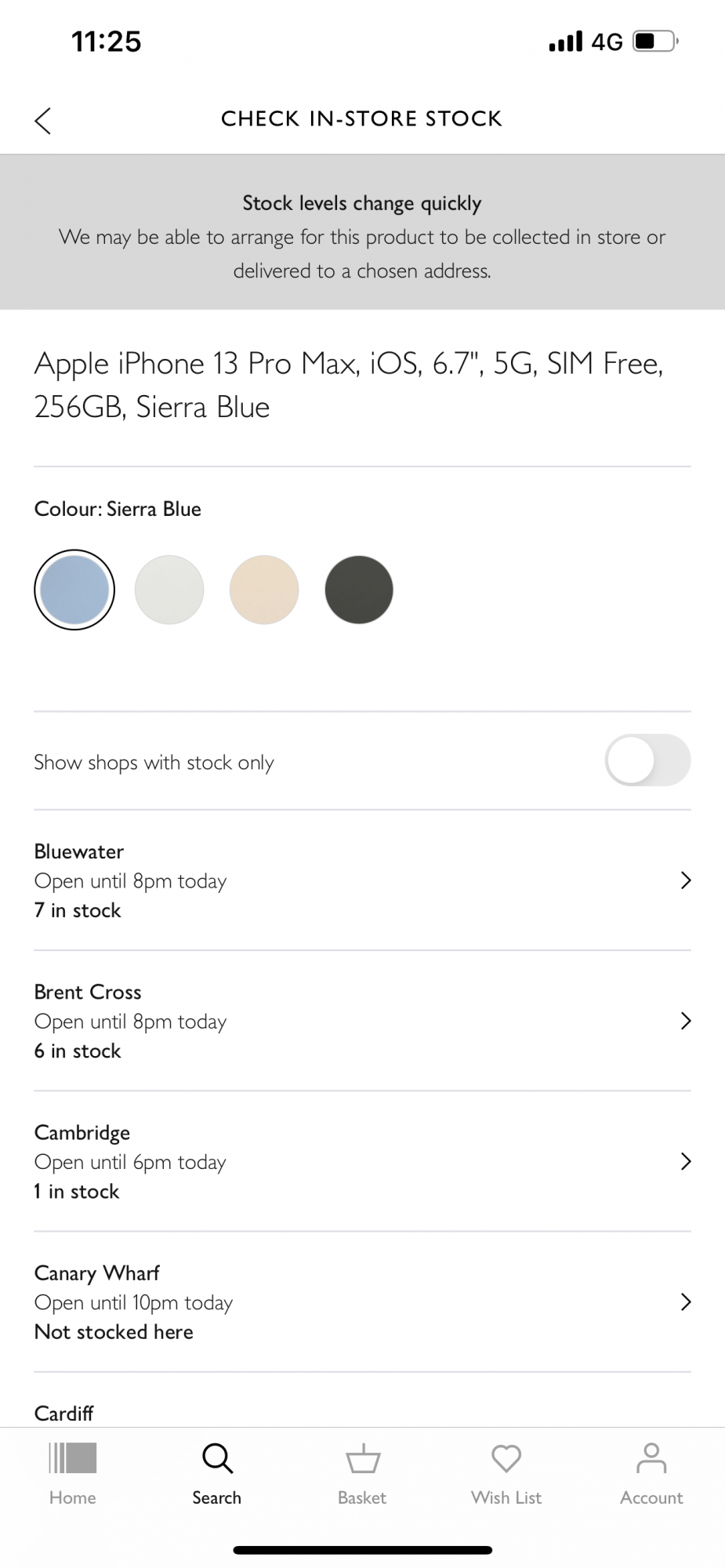The height and width of the screenshot is (1568, 725).
Task: Switch to the Home tab
Action: [x=73, y=1474]
